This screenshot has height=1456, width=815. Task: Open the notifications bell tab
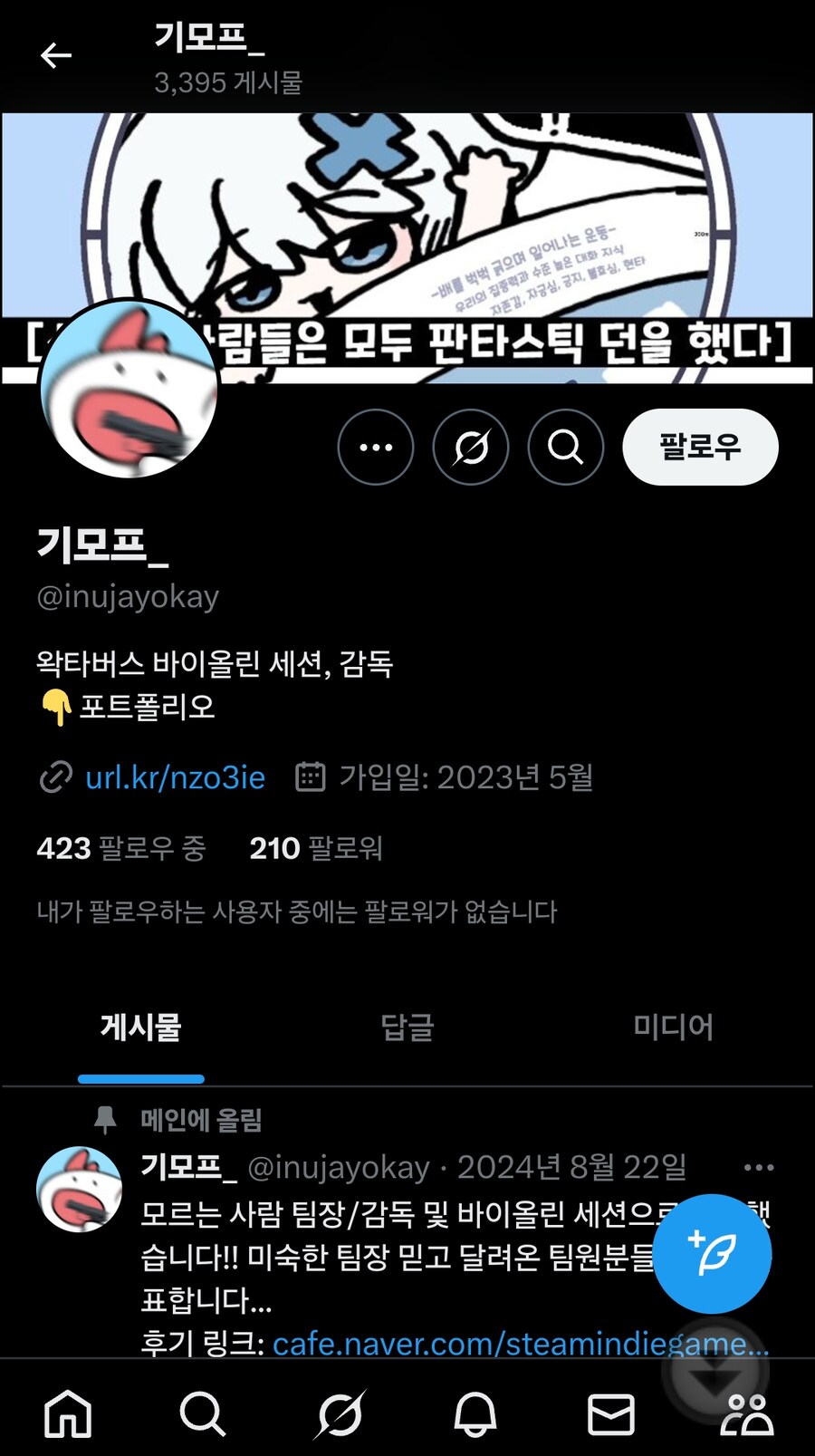[475, 1413]
